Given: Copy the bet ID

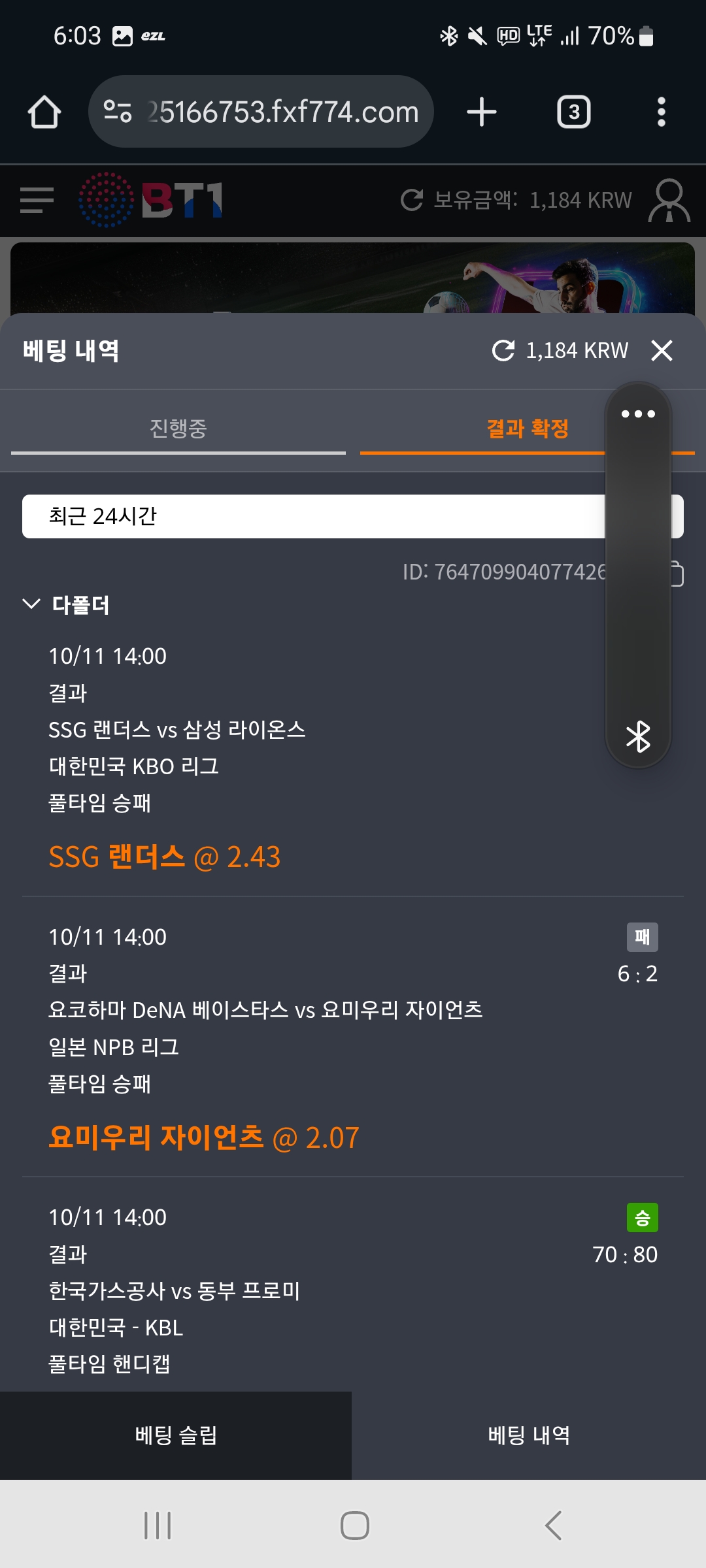Looking at the screenshot, I should pos(678,573).
